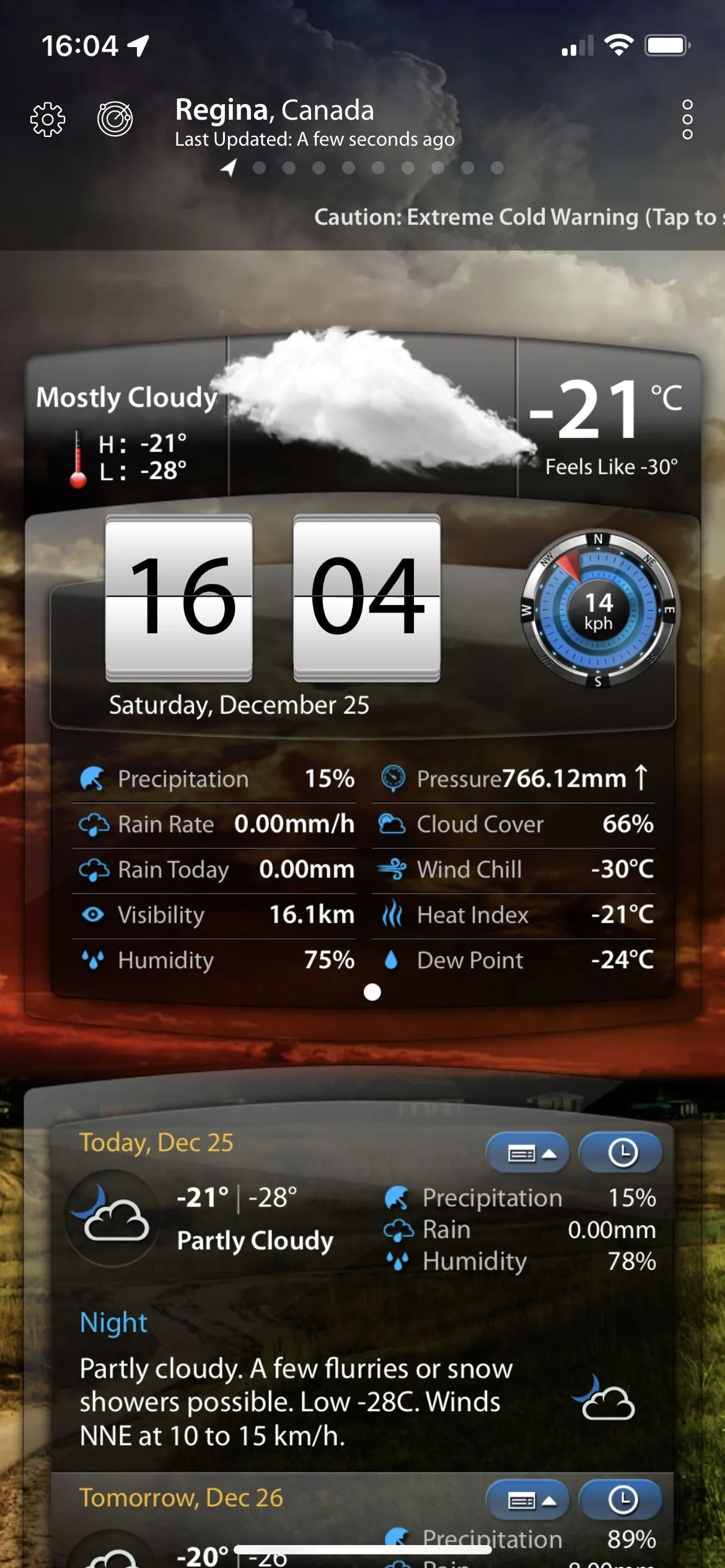Screen dimensions: 725x1568
Task: Open the weather radar icon
Action: tap(115, 119)
